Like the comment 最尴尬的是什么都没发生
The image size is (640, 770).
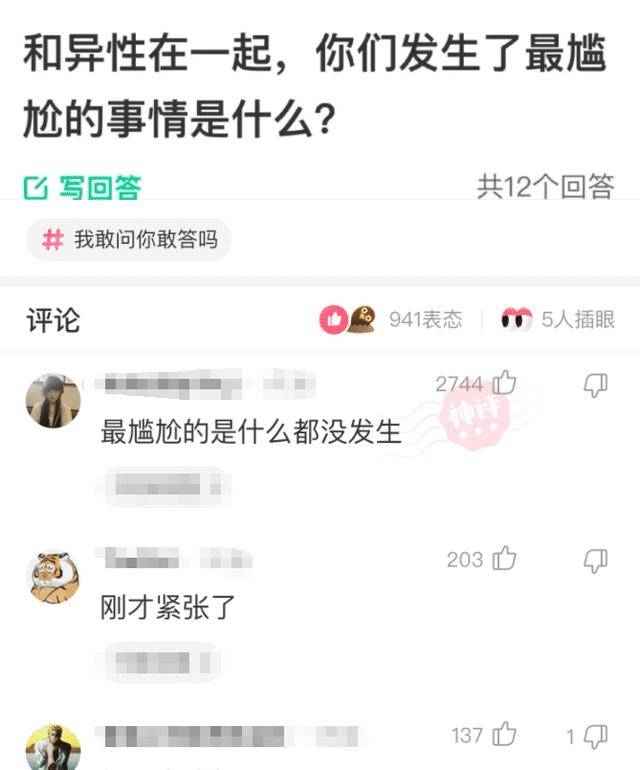(x=505, y=384)
